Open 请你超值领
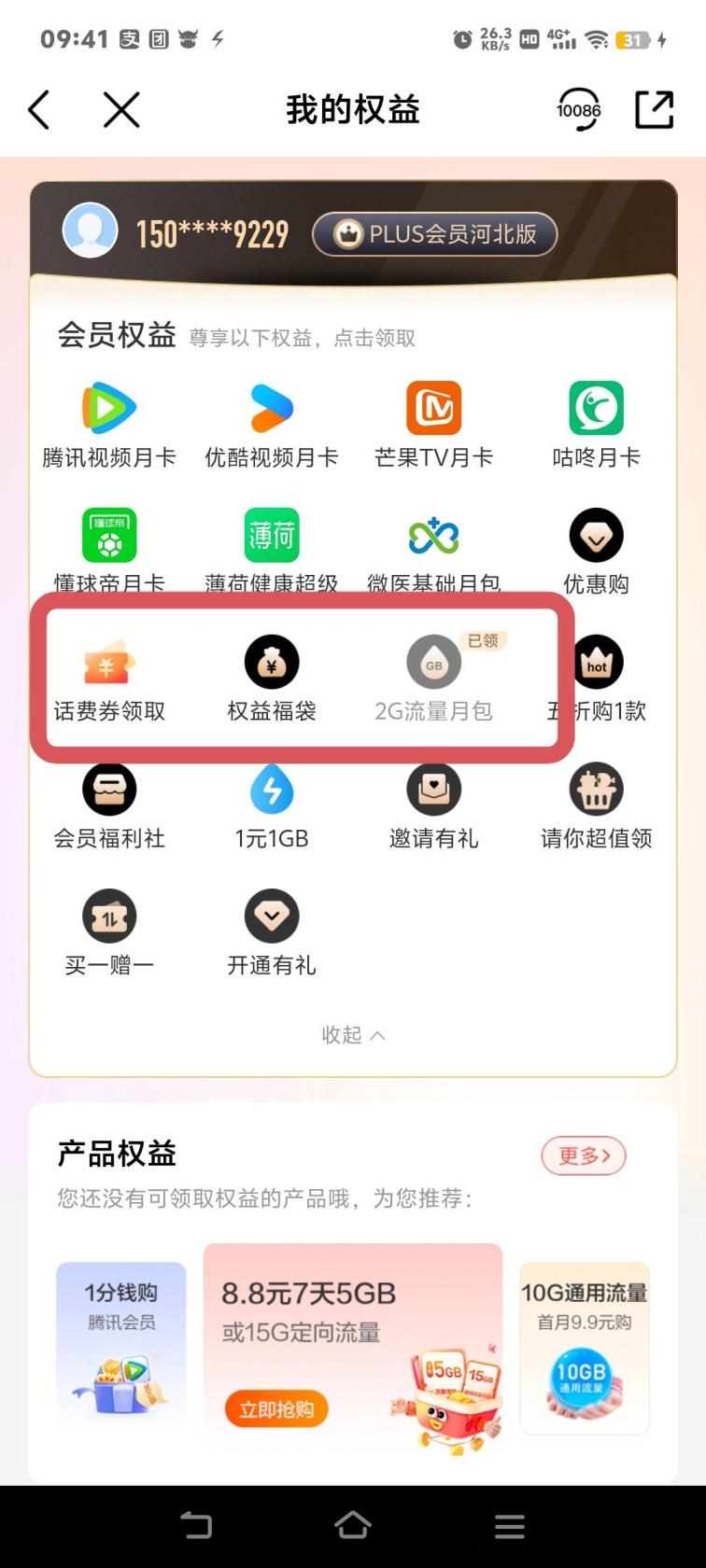 [596, 806]
